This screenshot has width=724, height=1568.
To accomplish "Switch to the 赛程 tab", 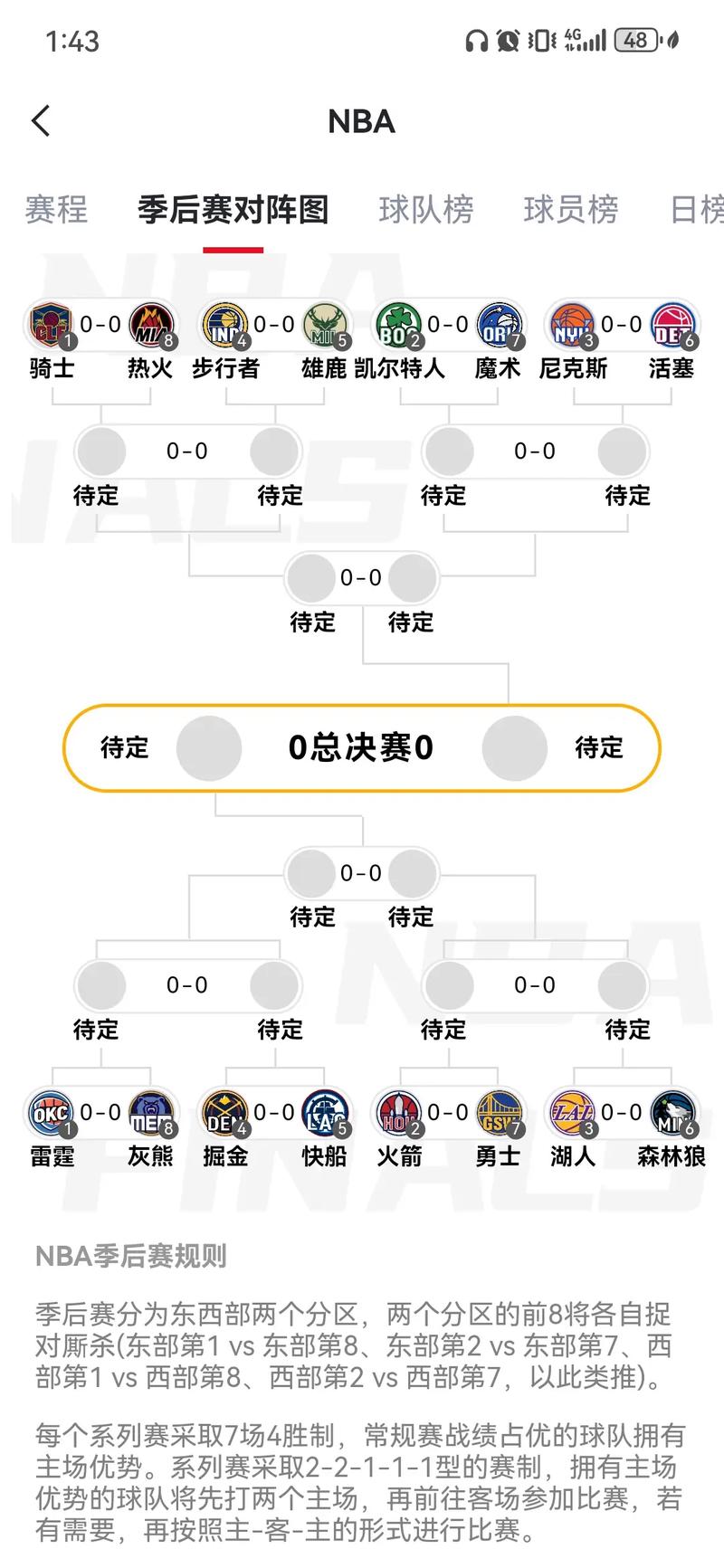I will click(56, 210).
